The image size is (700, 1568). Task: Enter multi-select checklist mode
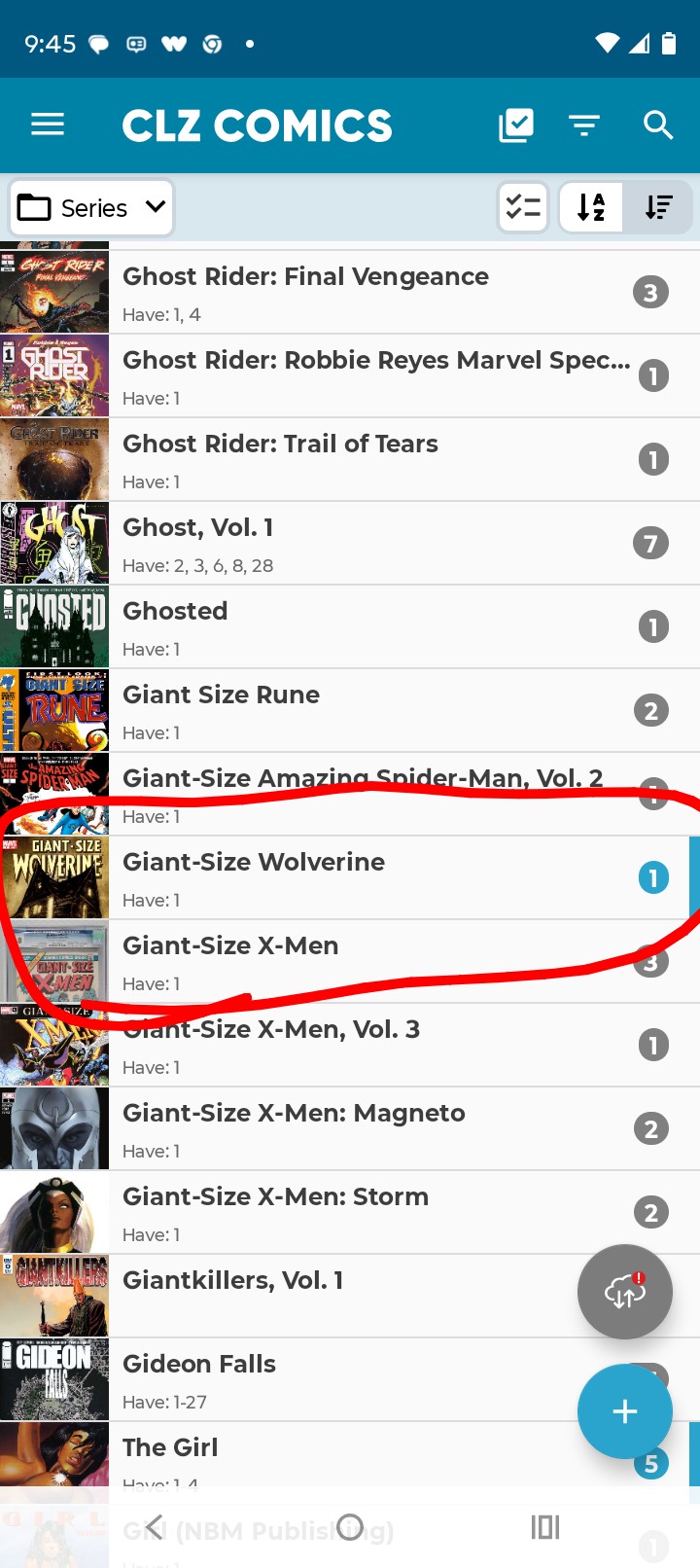click(x=523, y=207)
